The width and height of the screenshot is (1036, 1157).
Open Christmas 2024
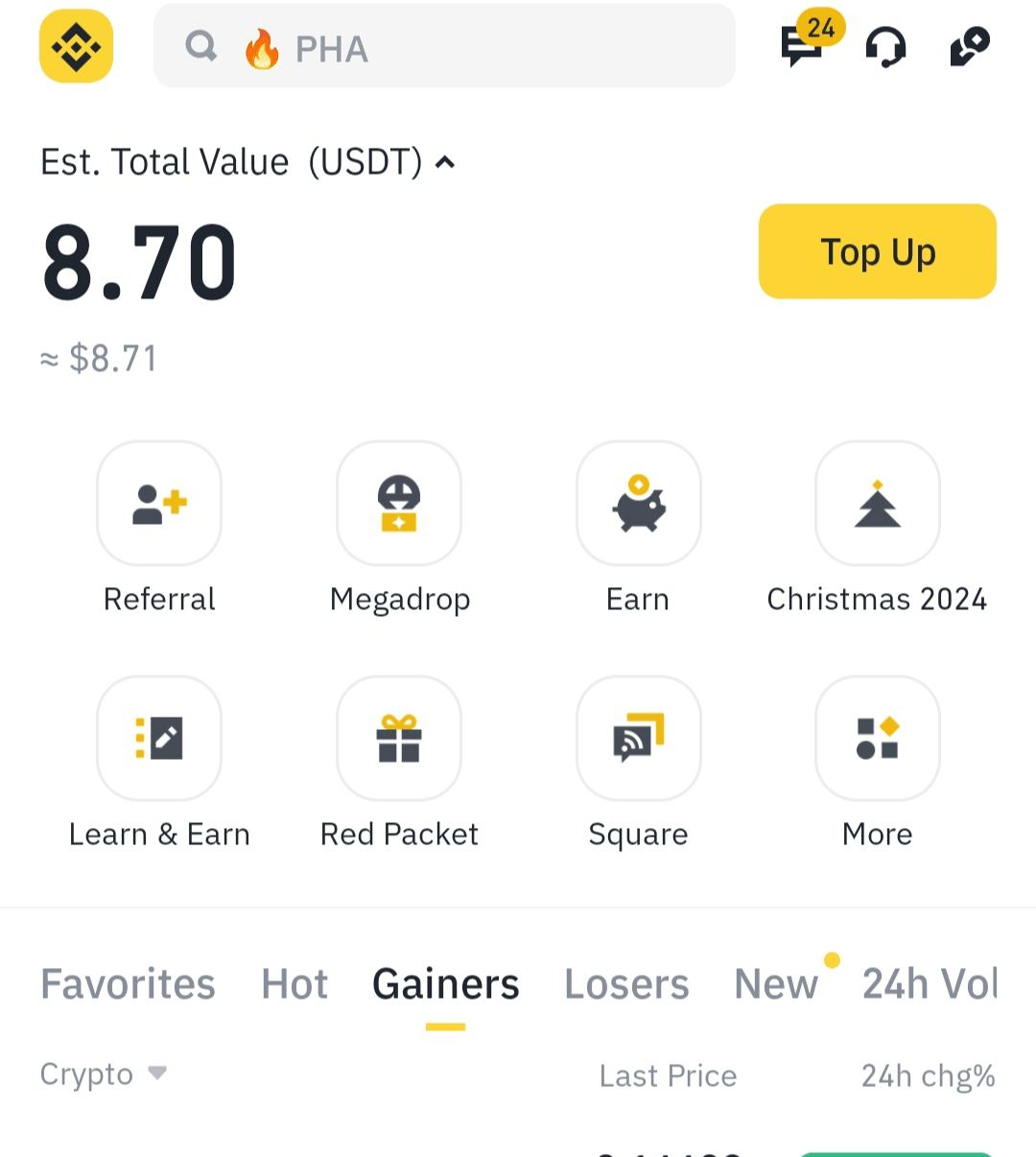(x=877, y=504)
